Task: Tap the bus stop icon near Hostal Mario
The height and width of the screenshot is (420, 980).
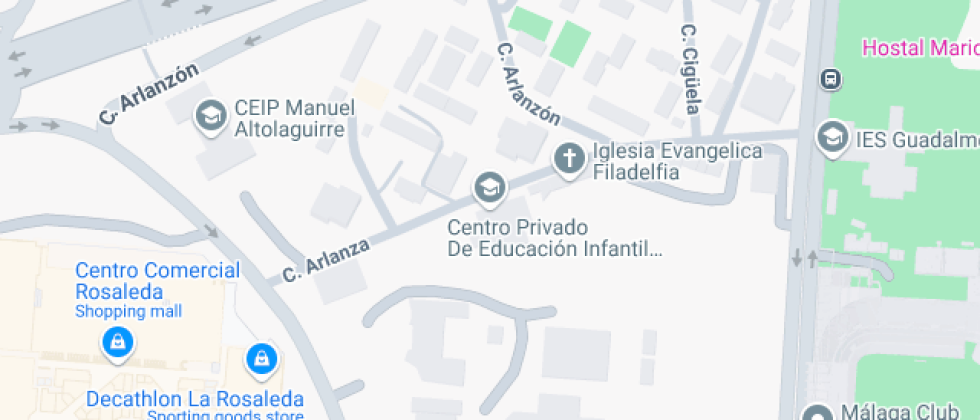Action: [831, 78]
